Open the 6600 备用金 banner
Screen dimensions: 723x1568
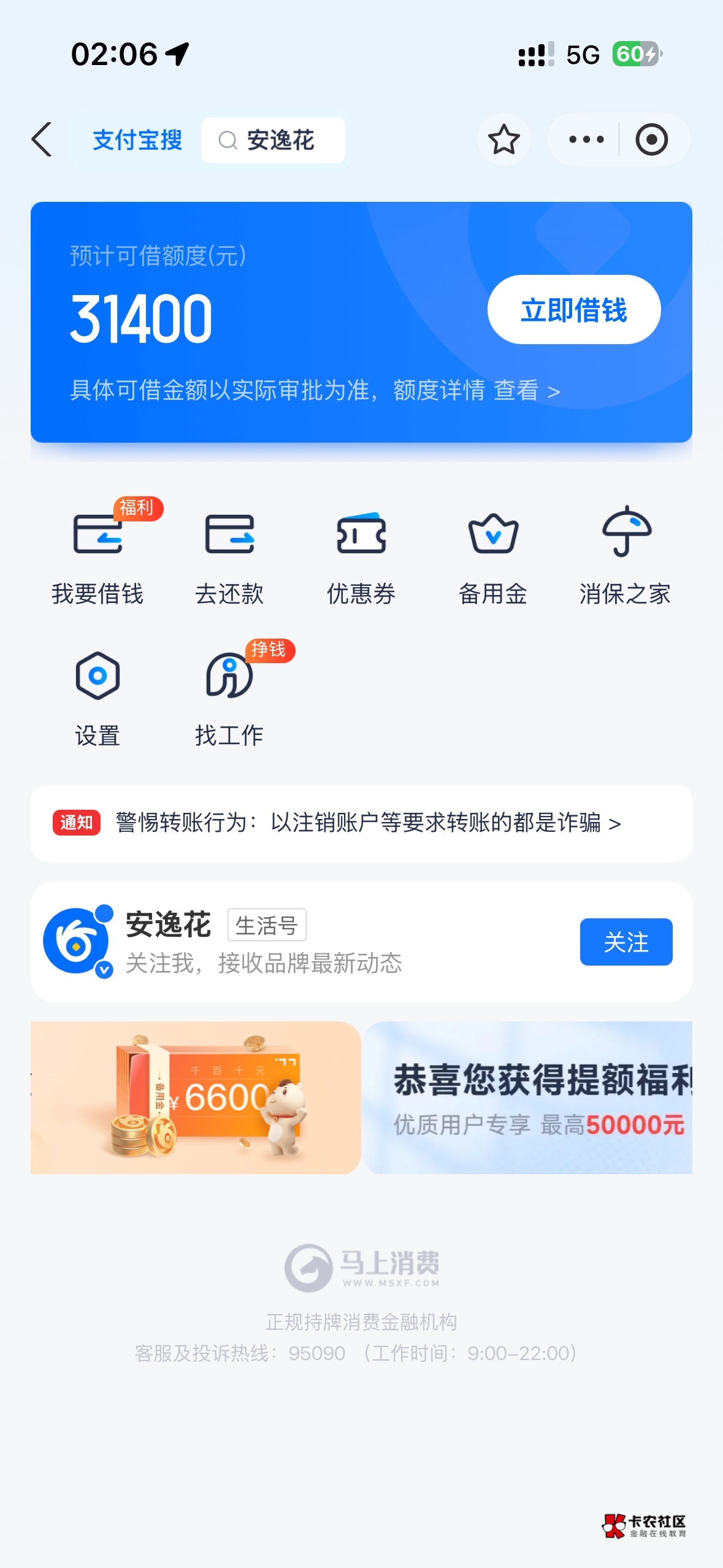[196, 1097]
